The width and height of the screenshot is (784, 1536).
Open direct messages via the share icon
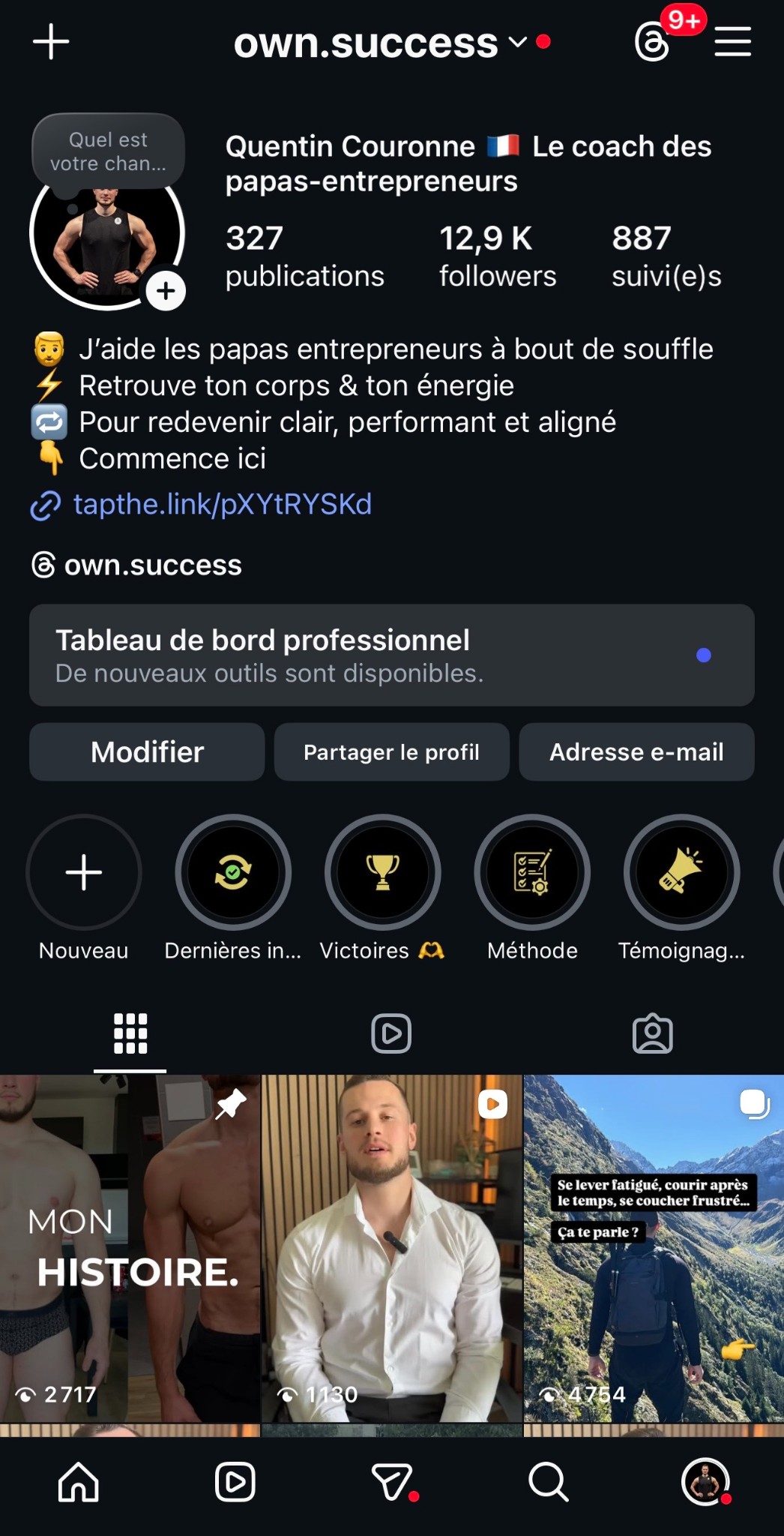[391, 1481]
